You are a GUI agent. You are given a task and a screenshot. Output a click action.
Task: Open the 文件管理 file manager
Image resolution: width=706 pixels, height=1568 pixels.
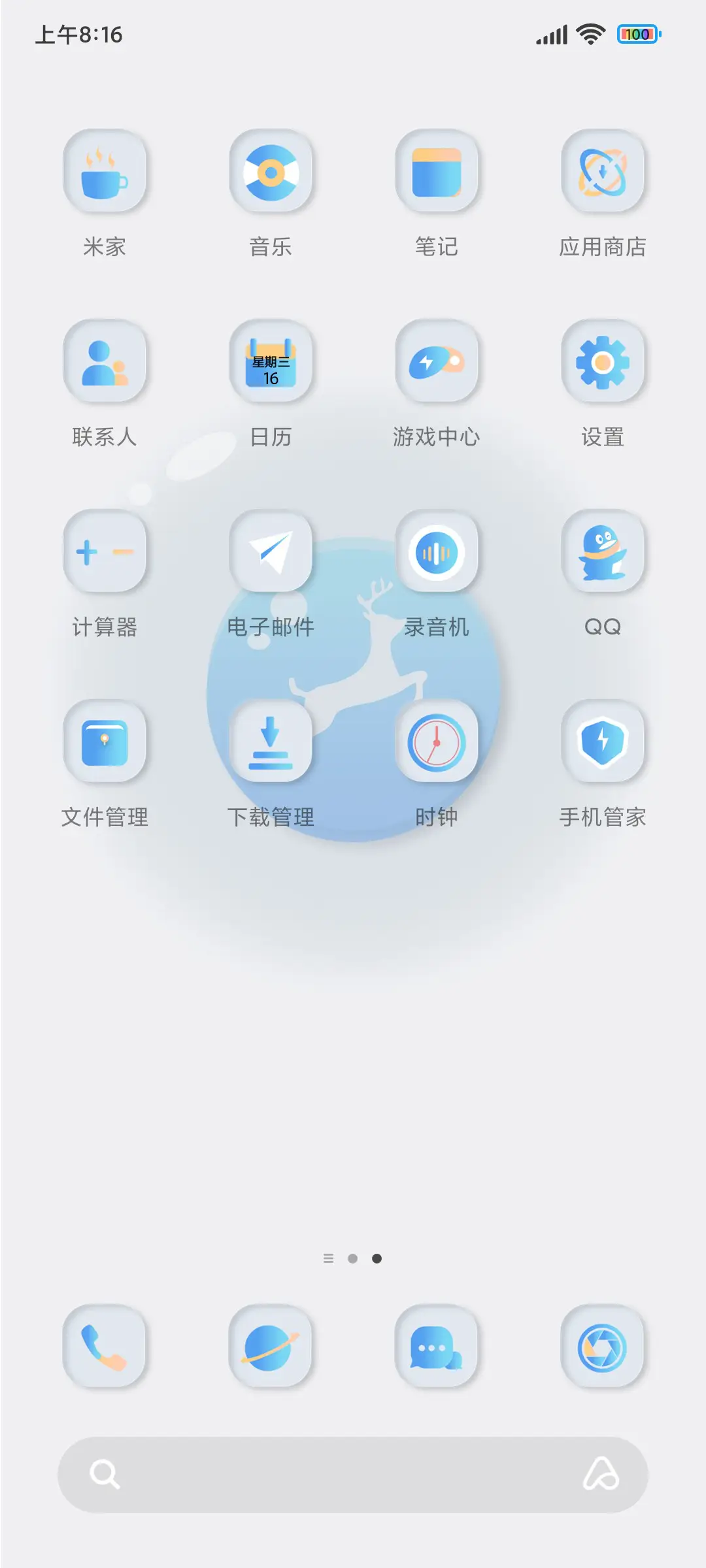pyautogui.click(x=105, y=743)
